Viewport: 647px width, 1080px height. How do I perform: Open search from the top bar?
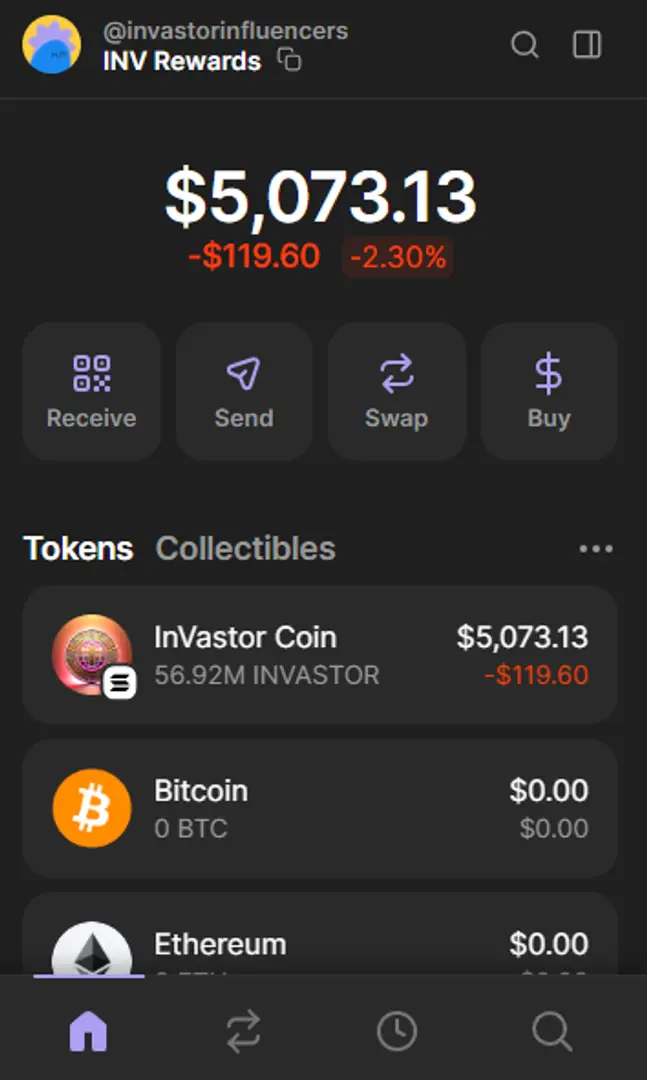pyautogui.click(x=525, y=45)
